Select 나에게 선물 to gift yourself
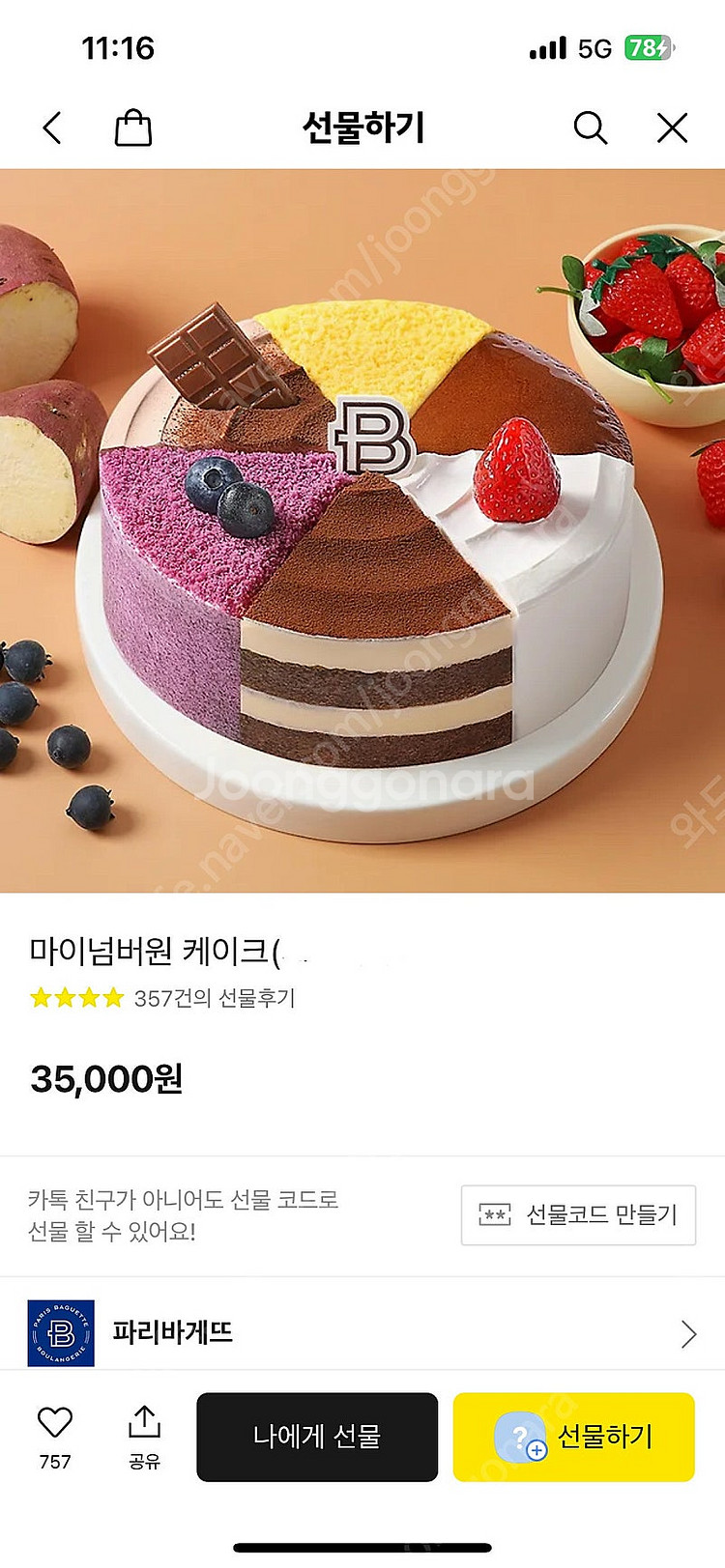 (x=317, y=1437)
